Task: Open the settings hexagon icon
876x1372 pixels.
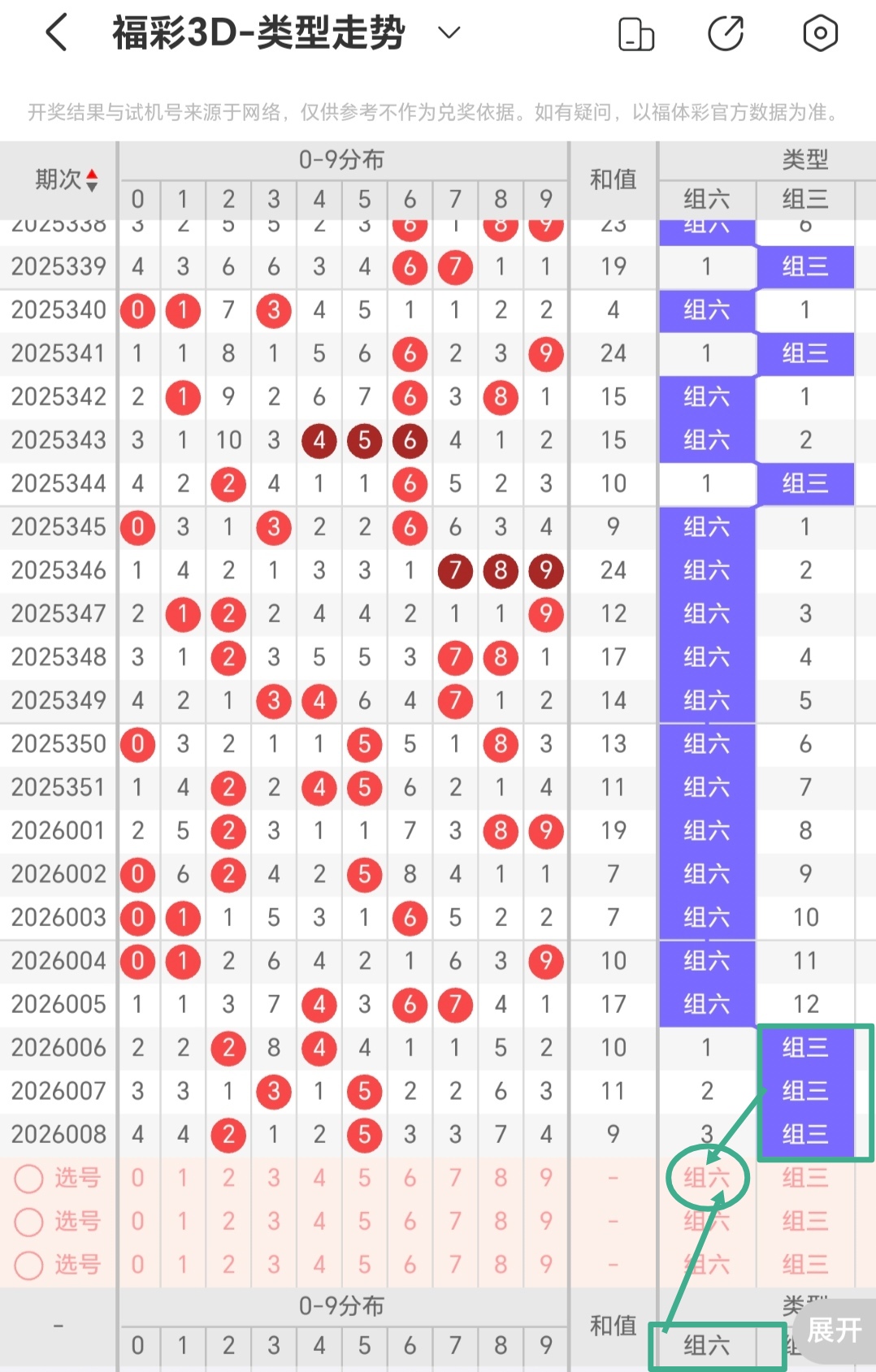Action: point(820,34)
